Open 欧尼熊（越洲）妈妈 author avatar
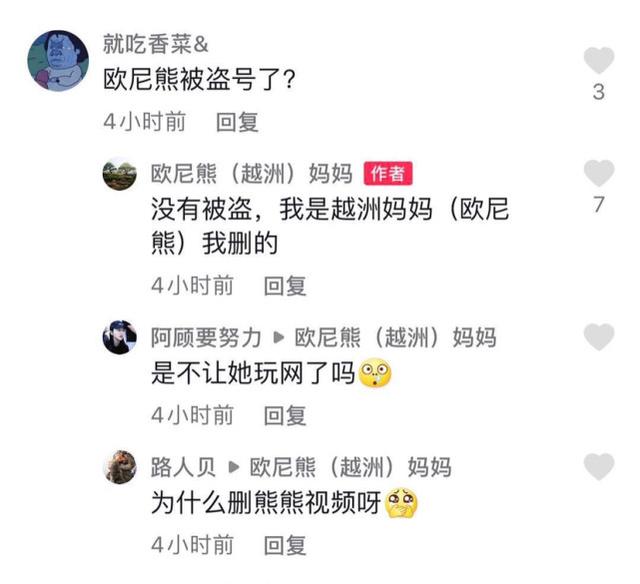The image size is (640, 584). [120, 174]
